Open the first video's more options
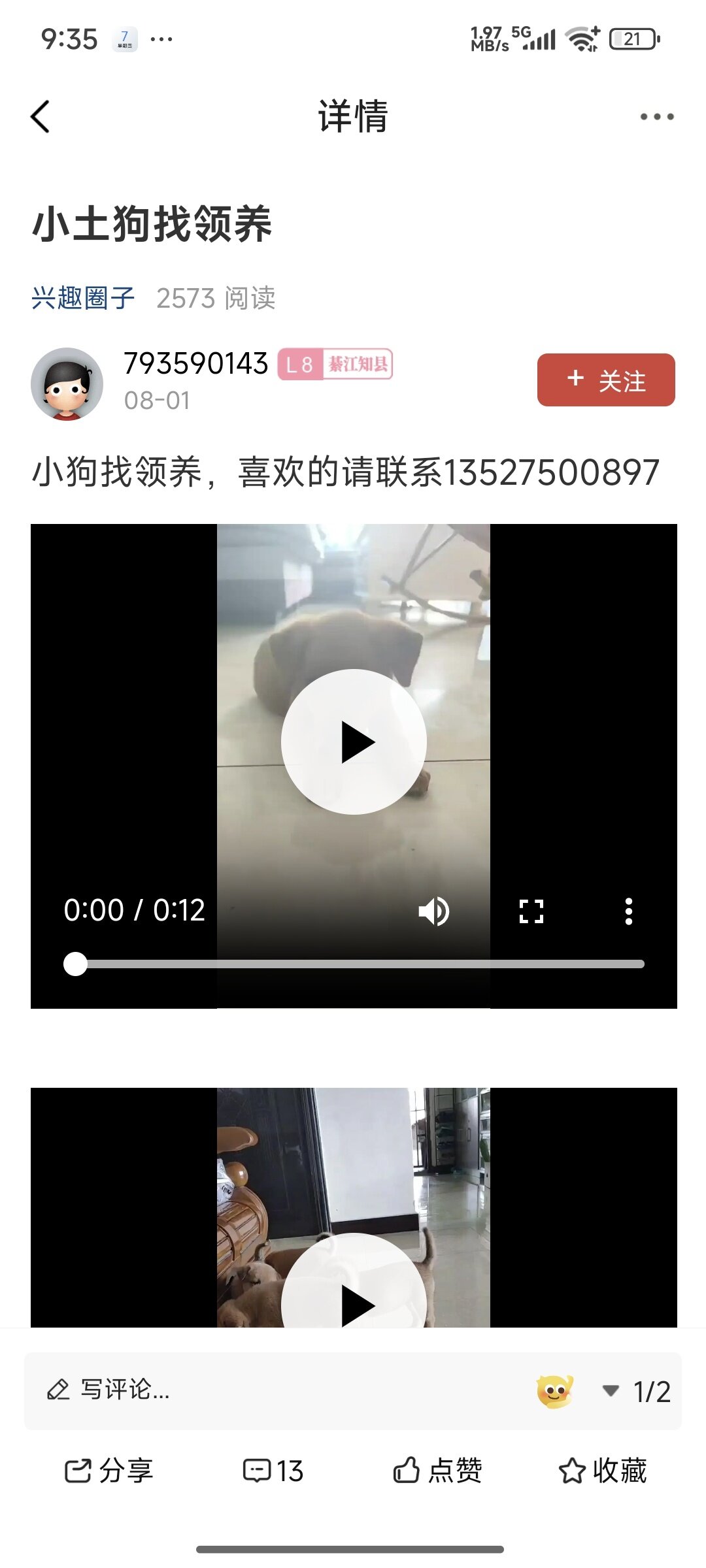This screenshot has height=1568, width=706. click(x=628, y=911)
